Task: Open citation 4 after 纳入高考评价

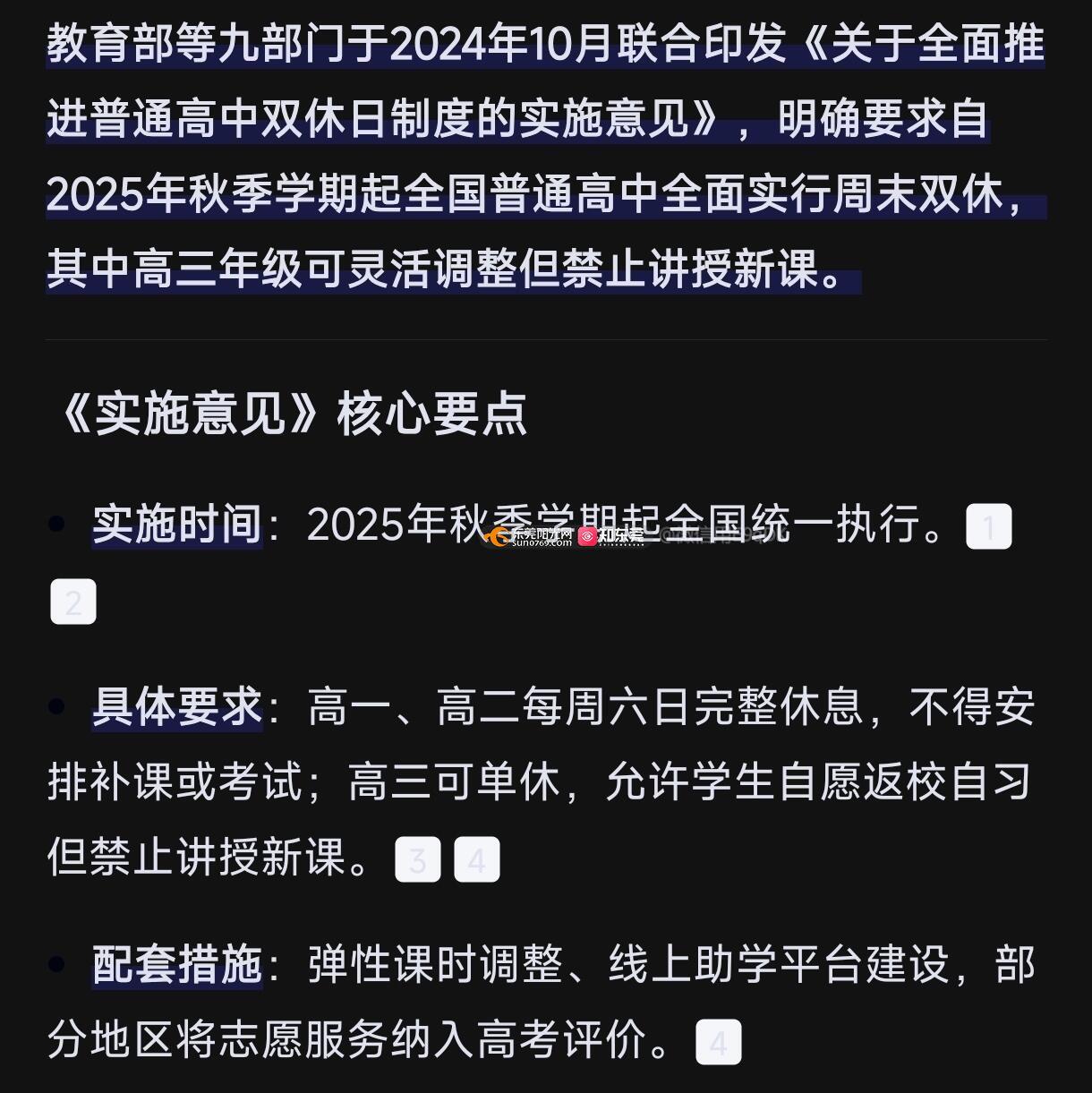Action: 718,1042
